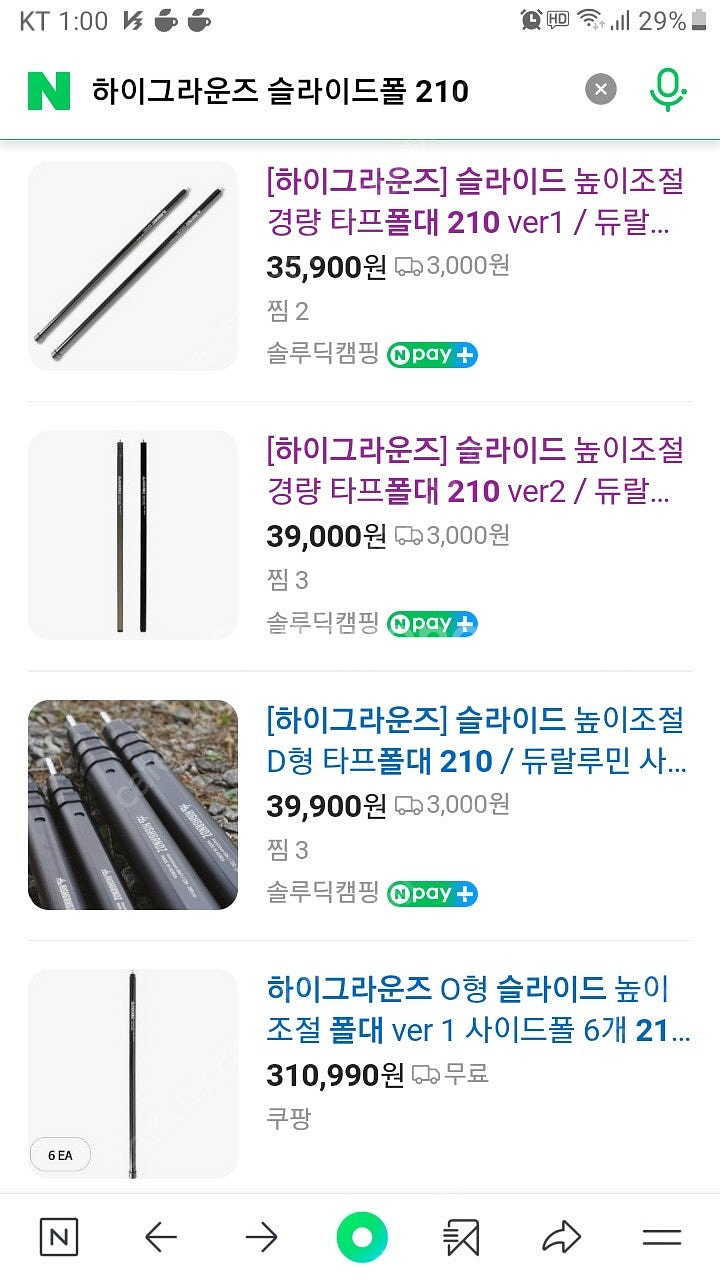Navigate back using the left arrow
The image size is (720, 1280).
click(159, 1236)
